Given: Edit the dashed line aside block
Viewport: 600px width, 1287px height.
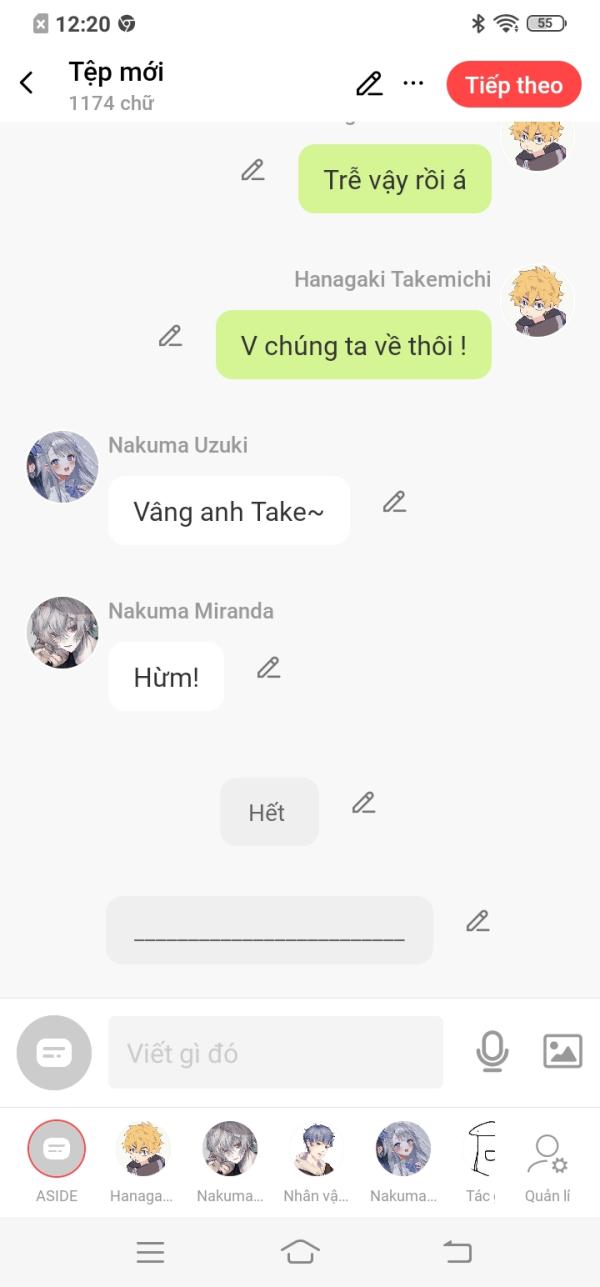Looking at the screenshot, I should click(x=478, y=921).
